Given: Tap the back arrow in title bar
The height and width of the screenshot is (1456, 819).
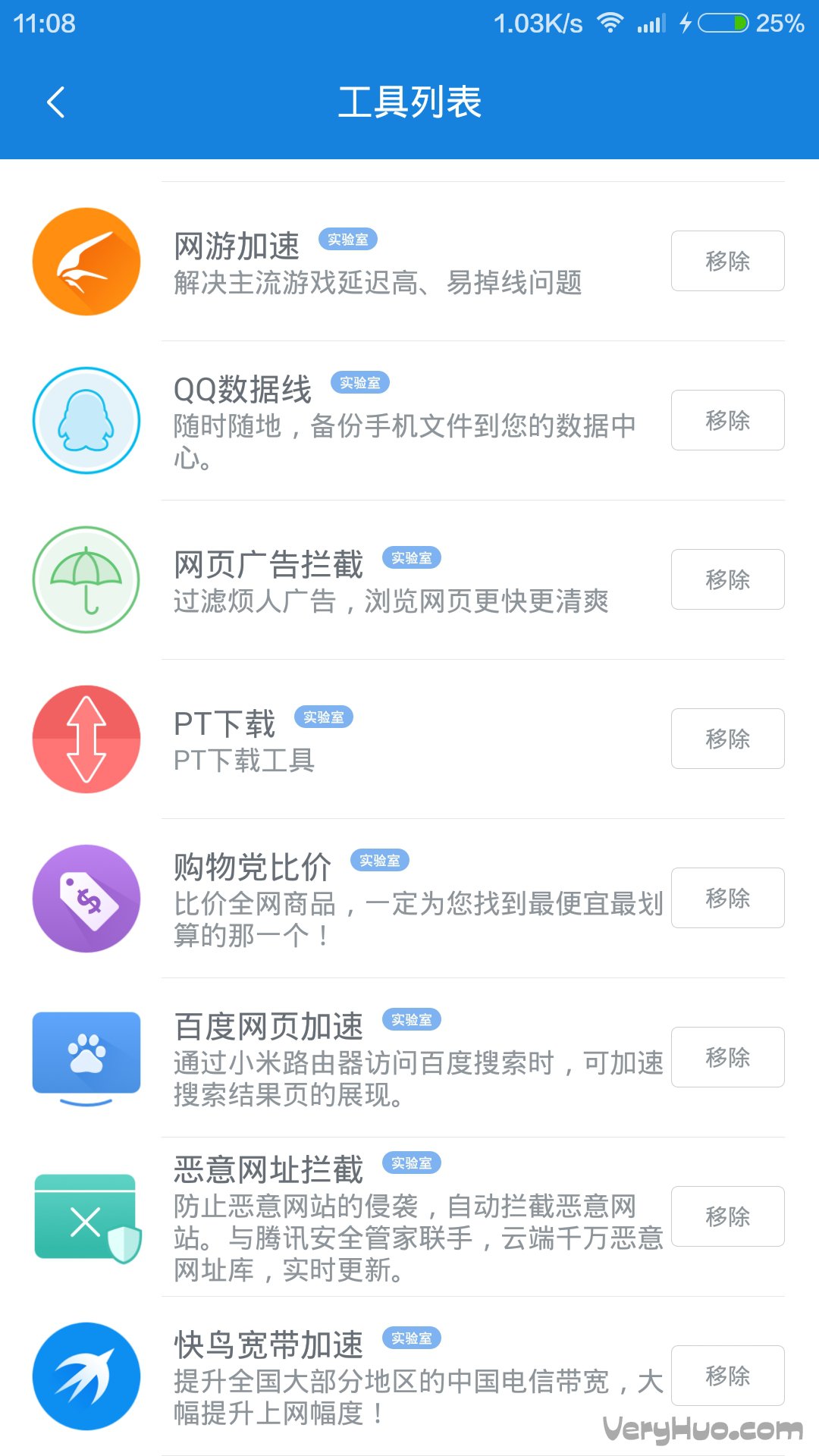Looking at the screenshot, I should click(55, 102).
